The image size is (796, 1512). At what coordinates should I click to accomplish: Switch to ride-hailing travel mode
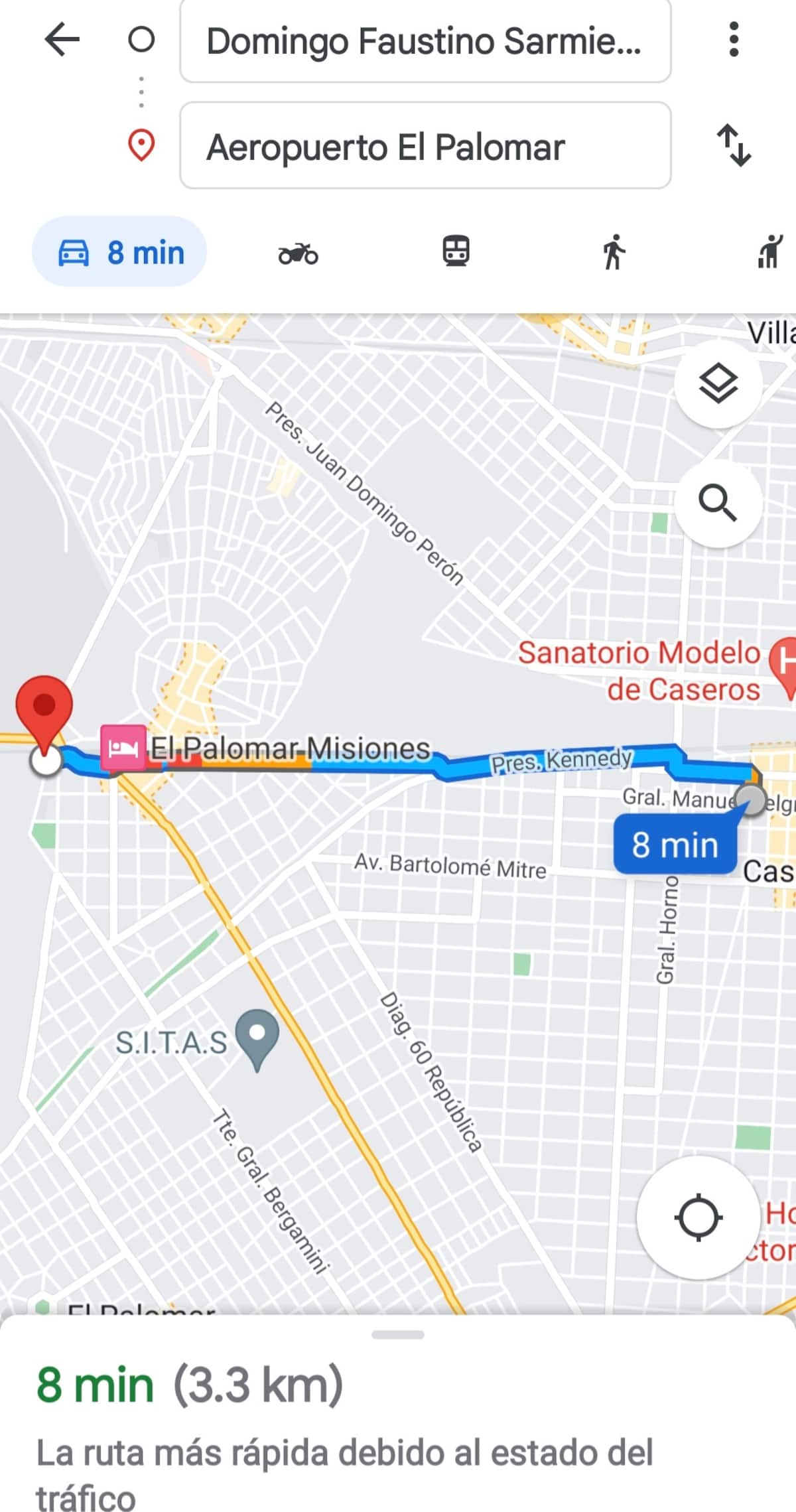pos(771,252)
